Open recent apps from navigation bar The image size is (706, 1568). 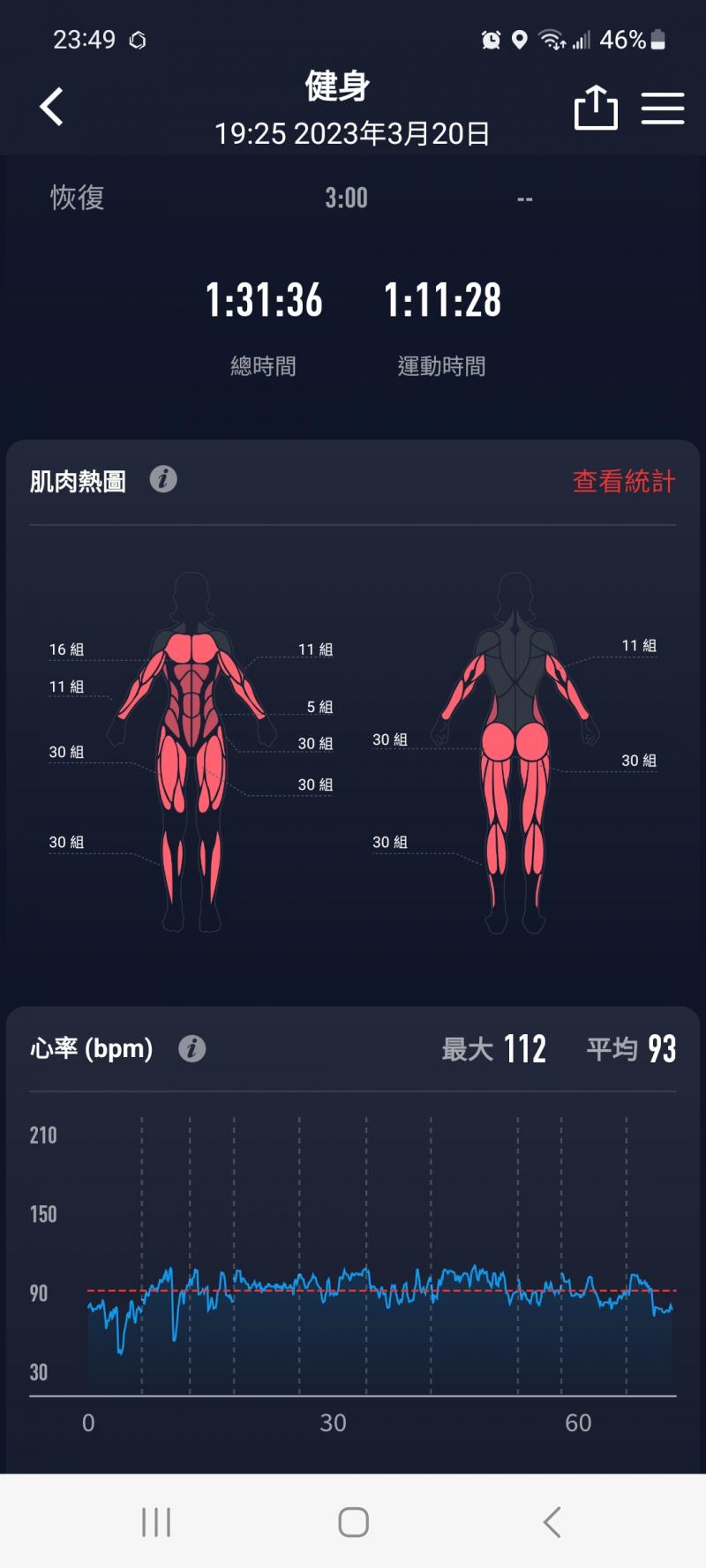tap(156, 1521)
